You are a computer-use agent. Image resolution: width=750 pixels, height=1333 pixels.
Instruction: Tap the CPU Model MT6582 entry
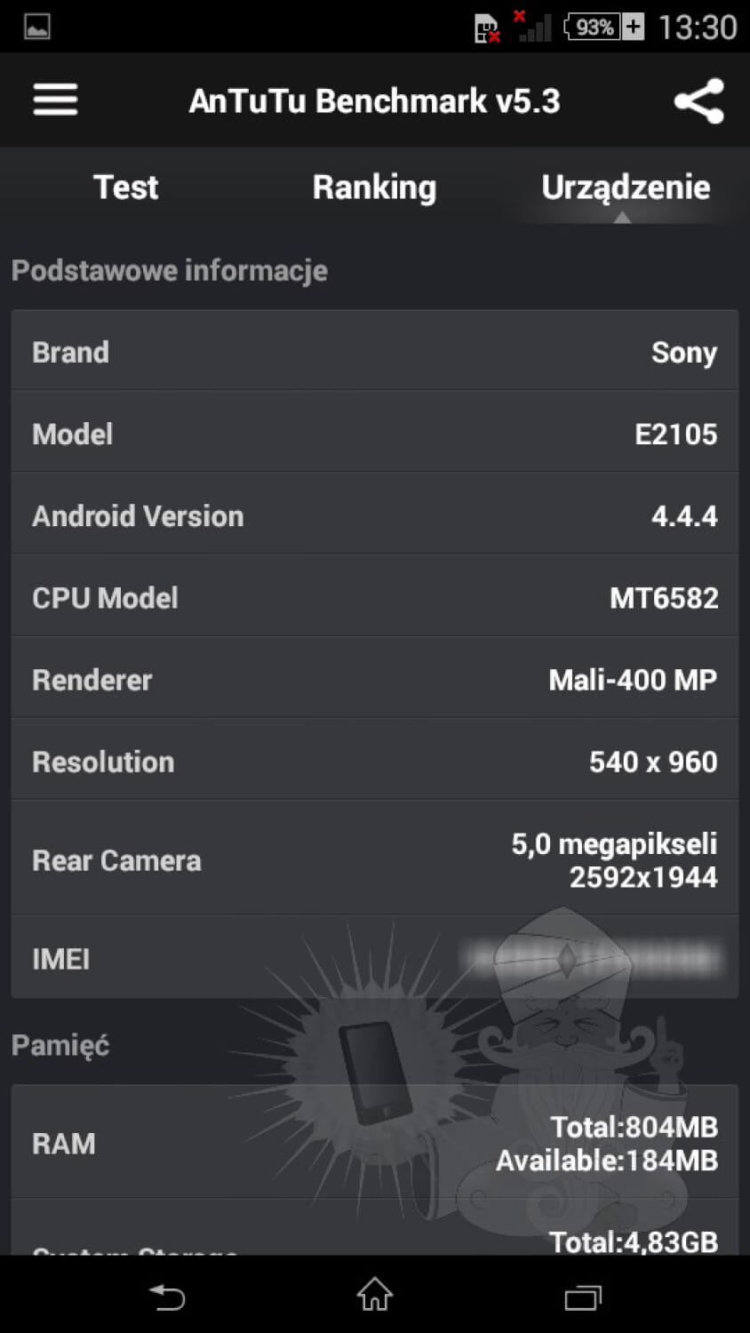pyautogui.click(x=374, y=598)
